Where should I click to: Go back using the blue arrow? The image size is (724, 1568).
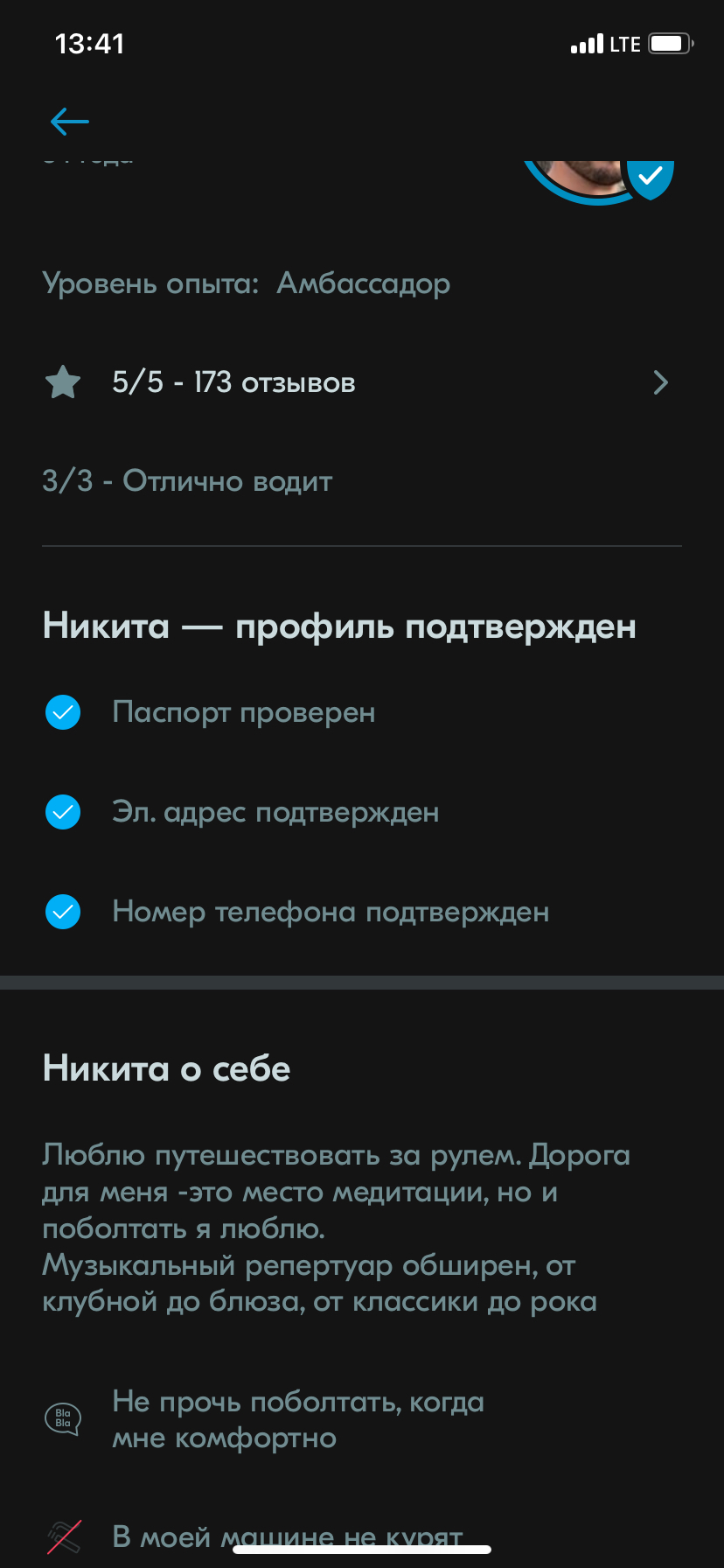pyautogui.click(x=70, y=122)
